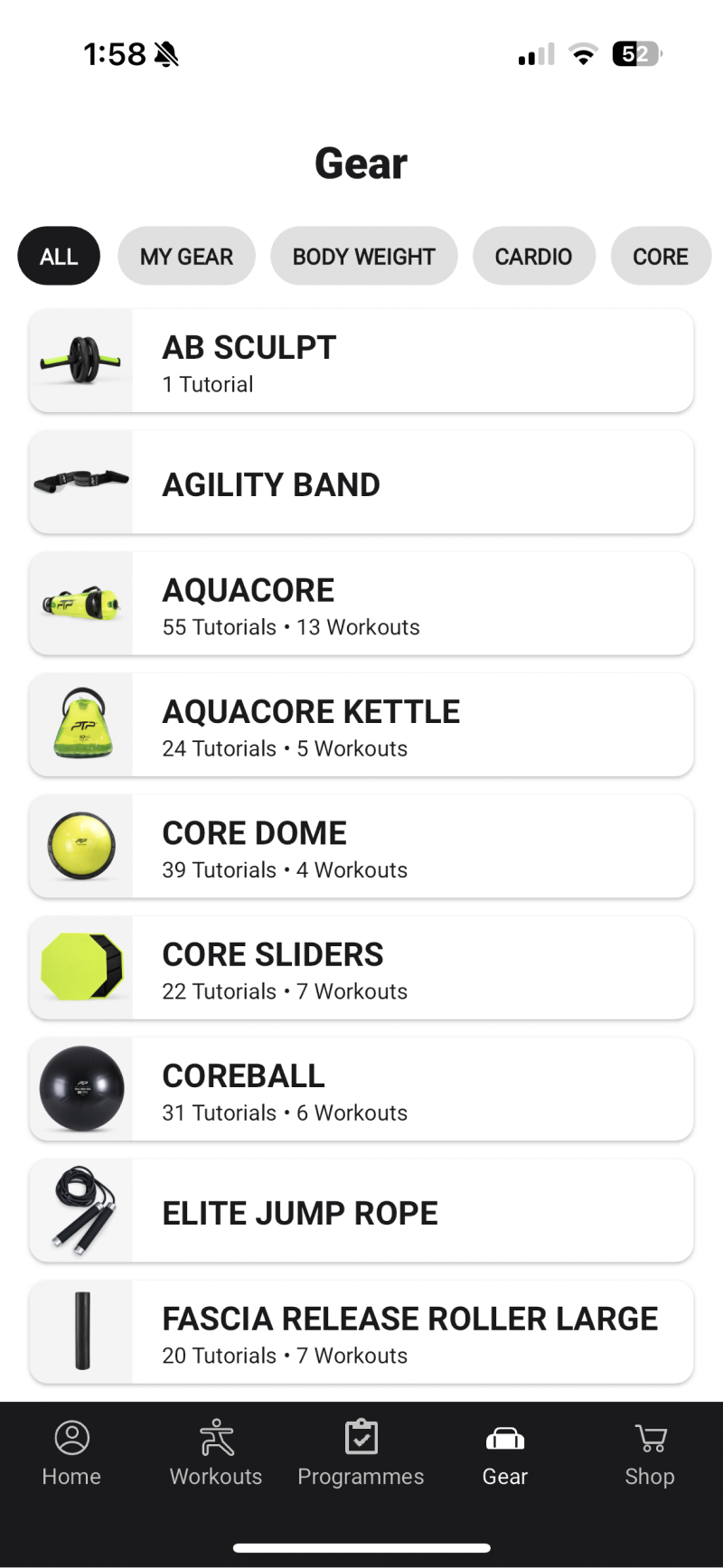
Task: Click the CORE DOME product image
Action: click(80, 846)
